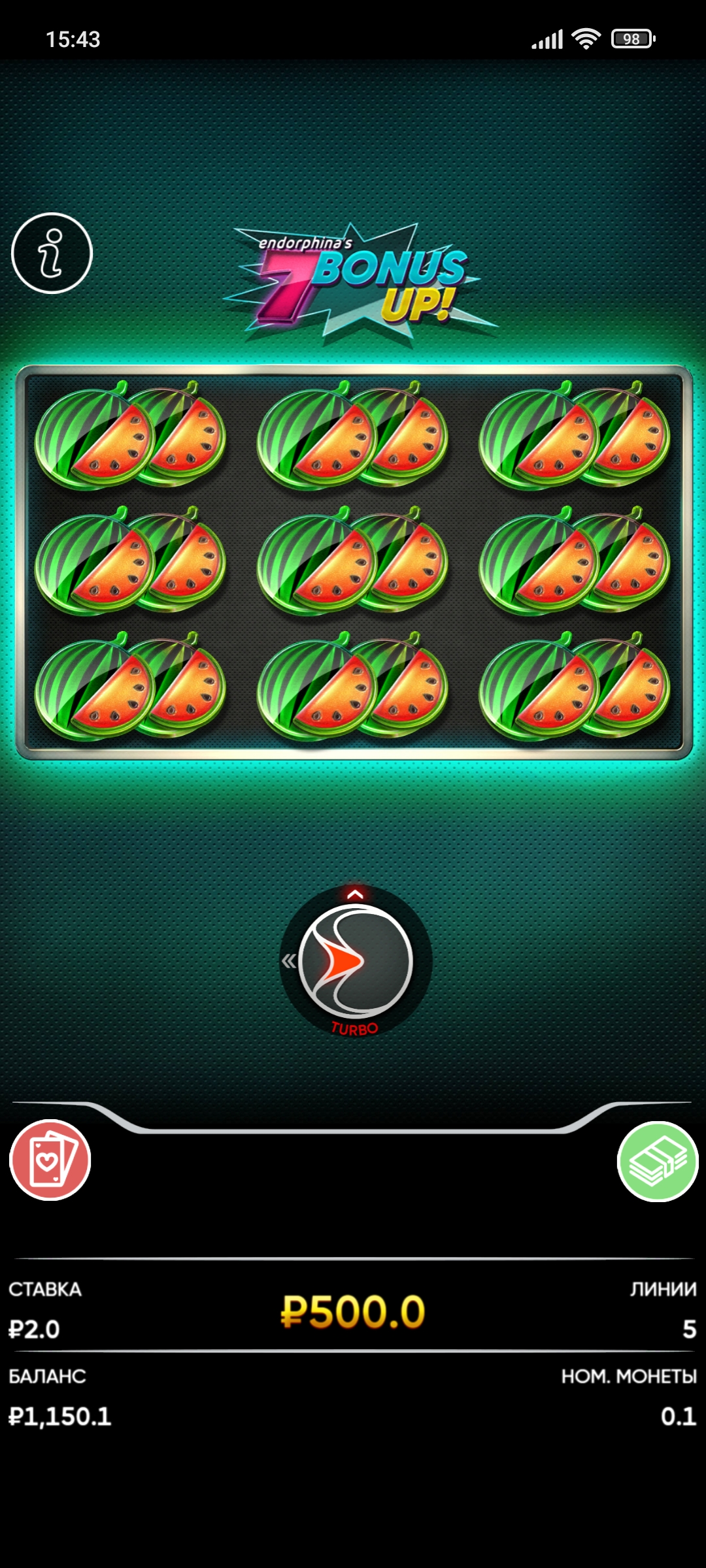The image size is (706, 1568).
Task: Expand the up arrow above spin button
Action: [355, 894]
